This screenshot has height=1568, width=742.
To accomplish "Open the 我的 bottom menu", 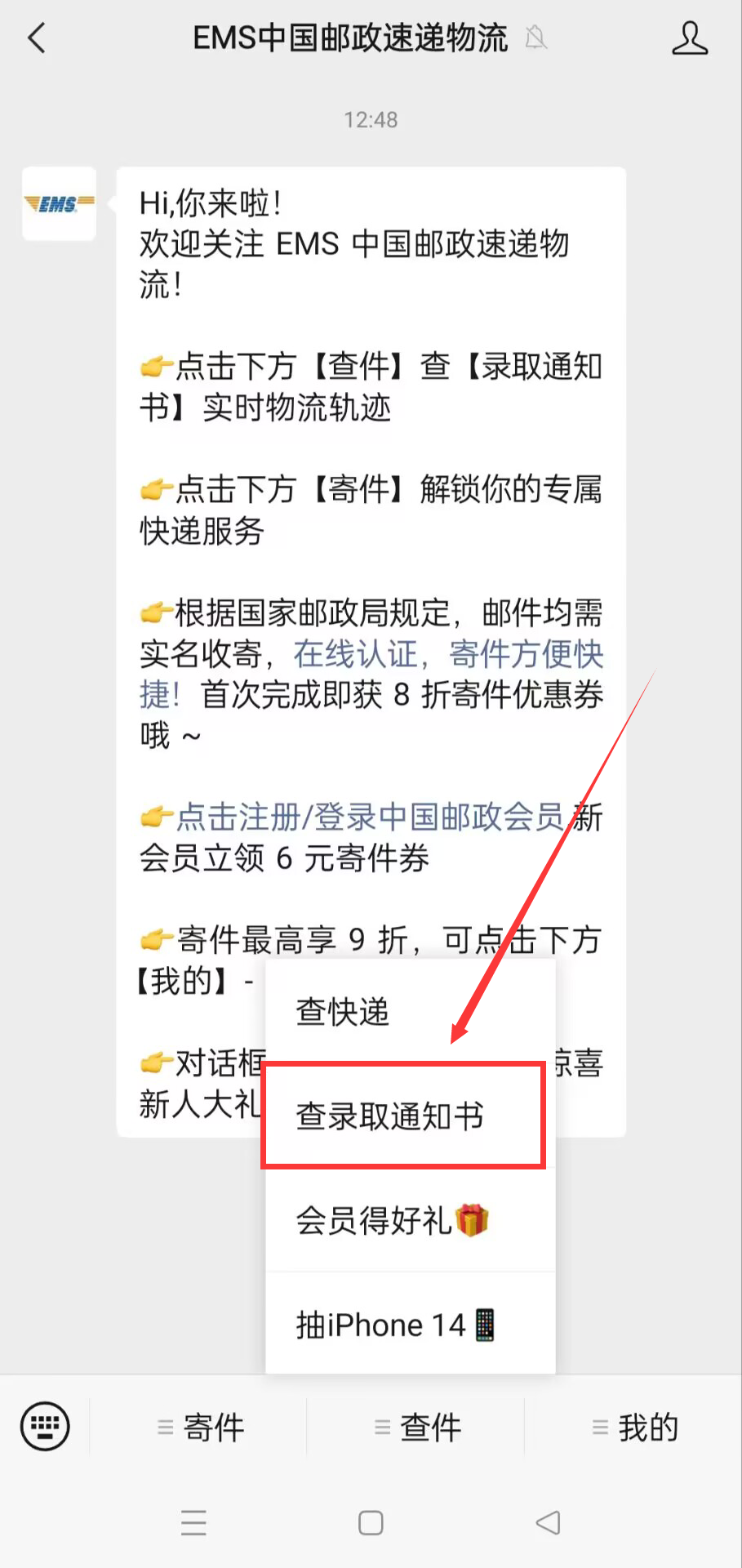I will pyautogui.click(x=635, y=1428).
